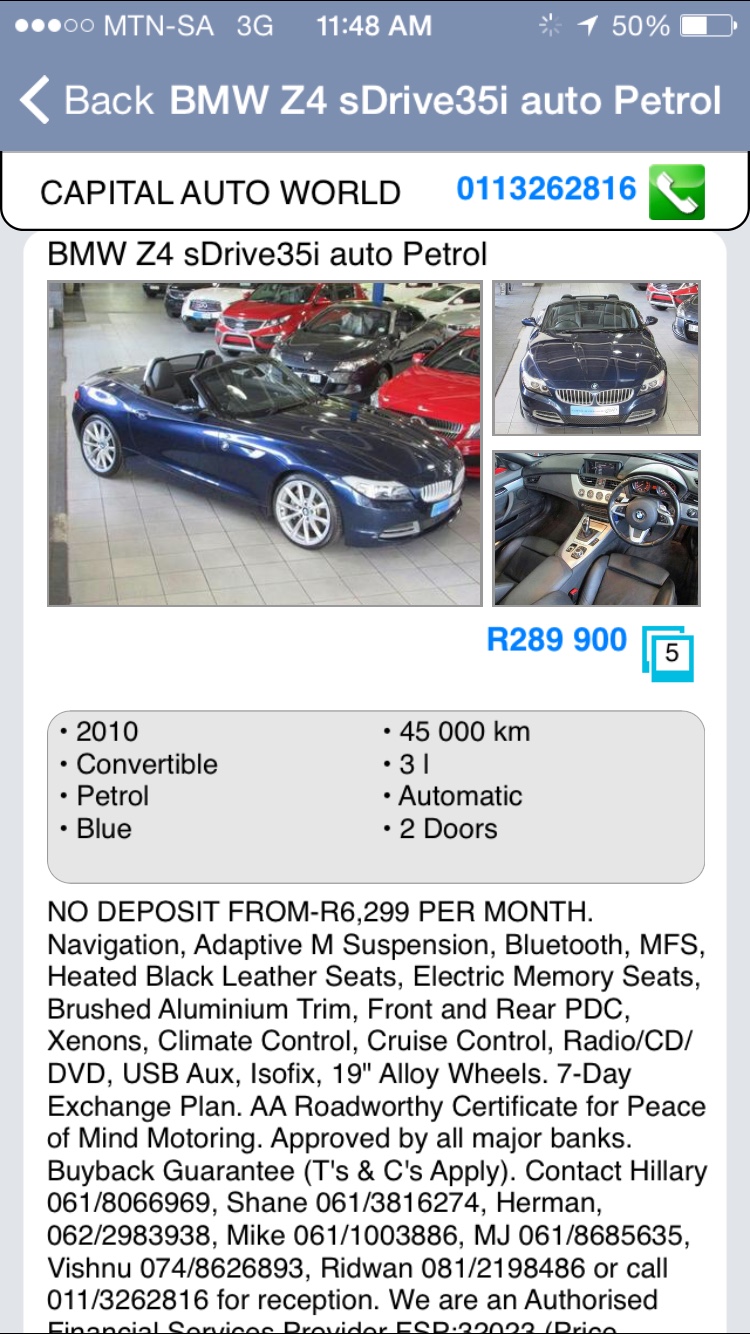The width and height of the screenshot is (750, 1334).
Task: Open the gallery of 5 photos
Action: (668, 655)
